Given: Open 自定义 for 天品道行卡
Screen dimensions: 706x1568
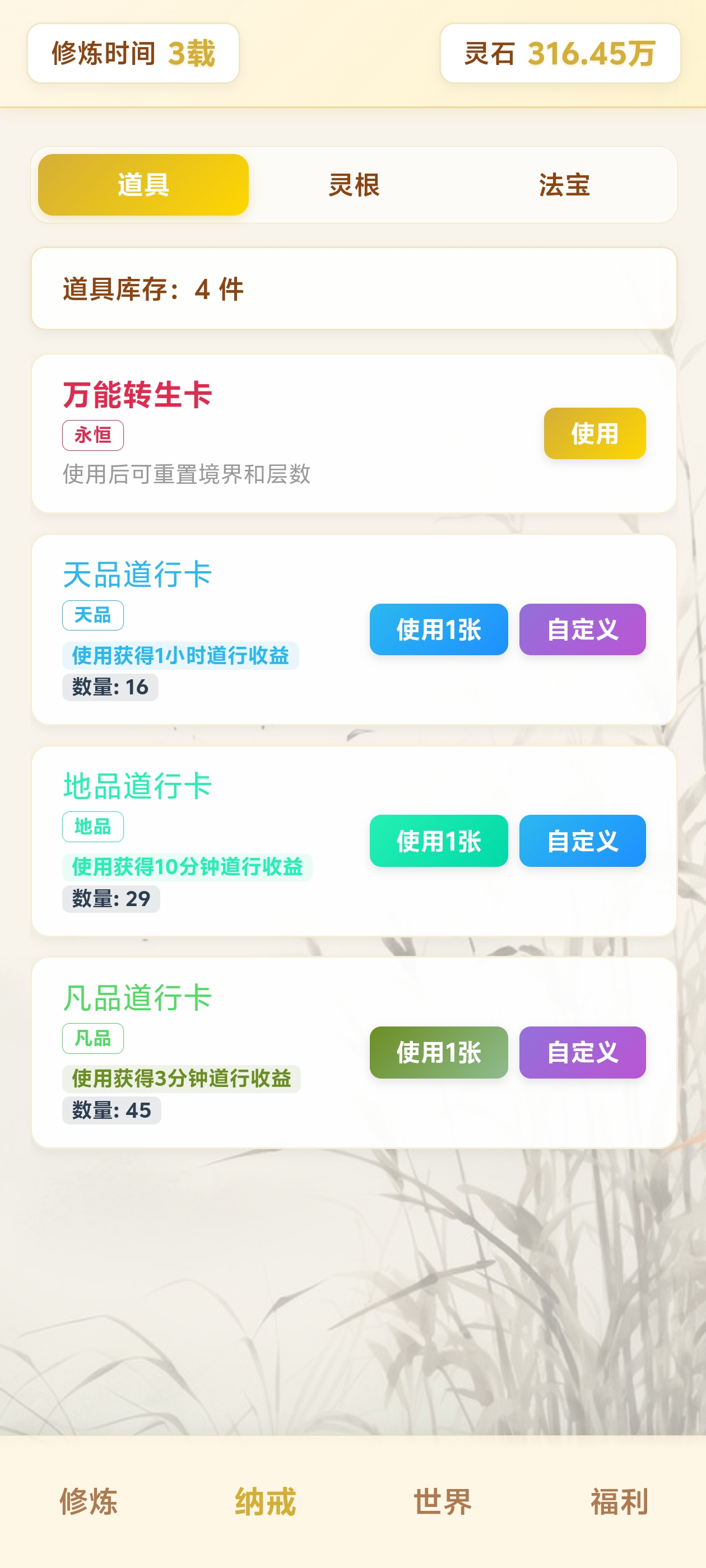Looking at the screenshot, I should 582,630.
